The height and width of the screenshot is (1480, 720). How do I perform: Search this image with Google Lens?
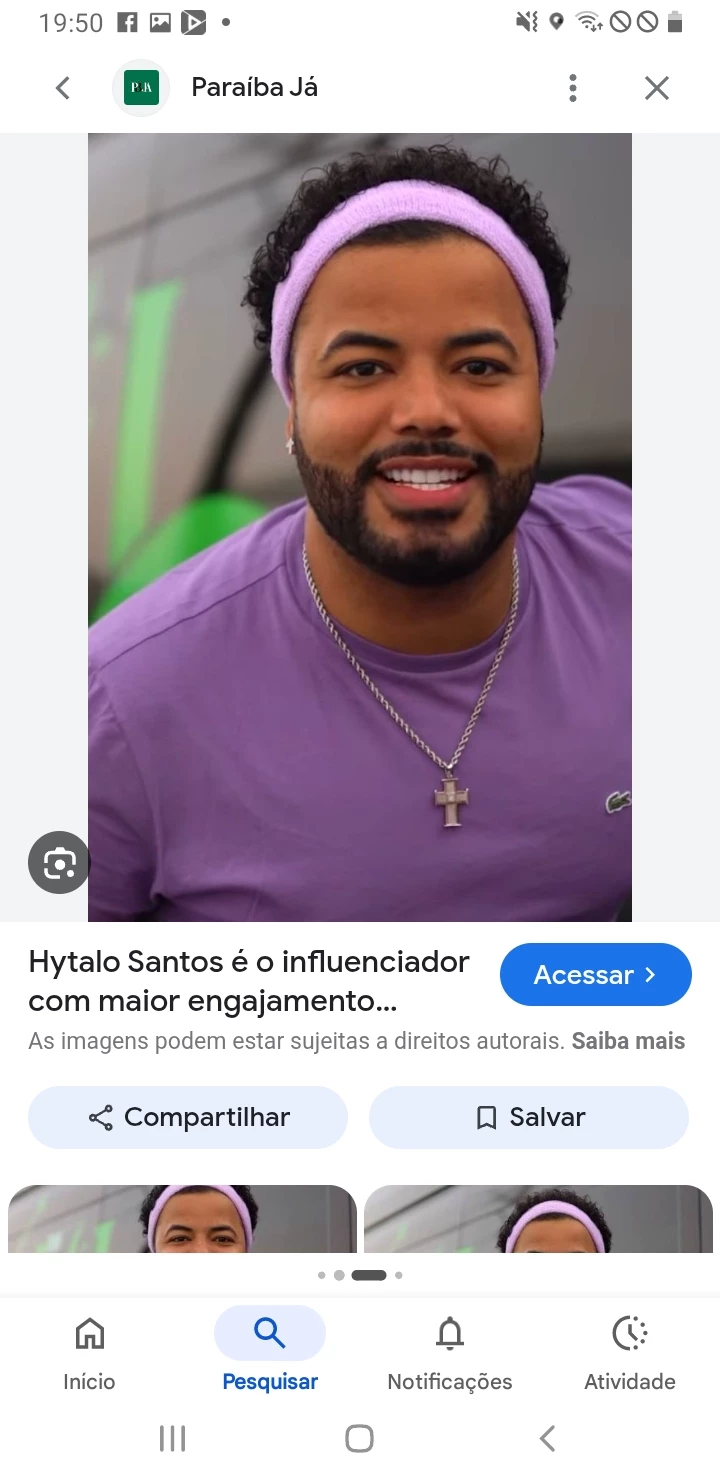[59, 862]
